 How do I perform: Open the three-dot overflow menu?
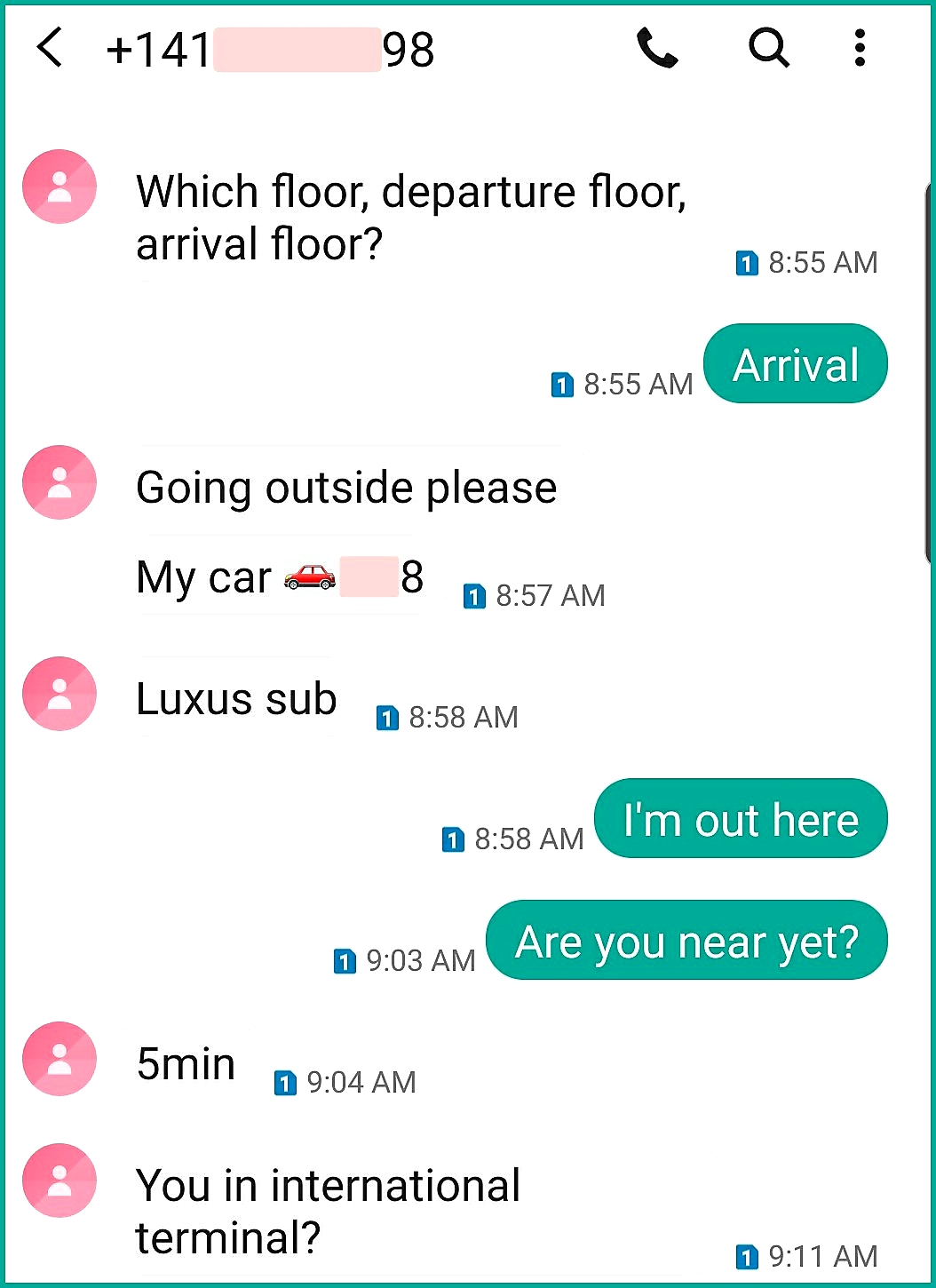coord(859,48)
